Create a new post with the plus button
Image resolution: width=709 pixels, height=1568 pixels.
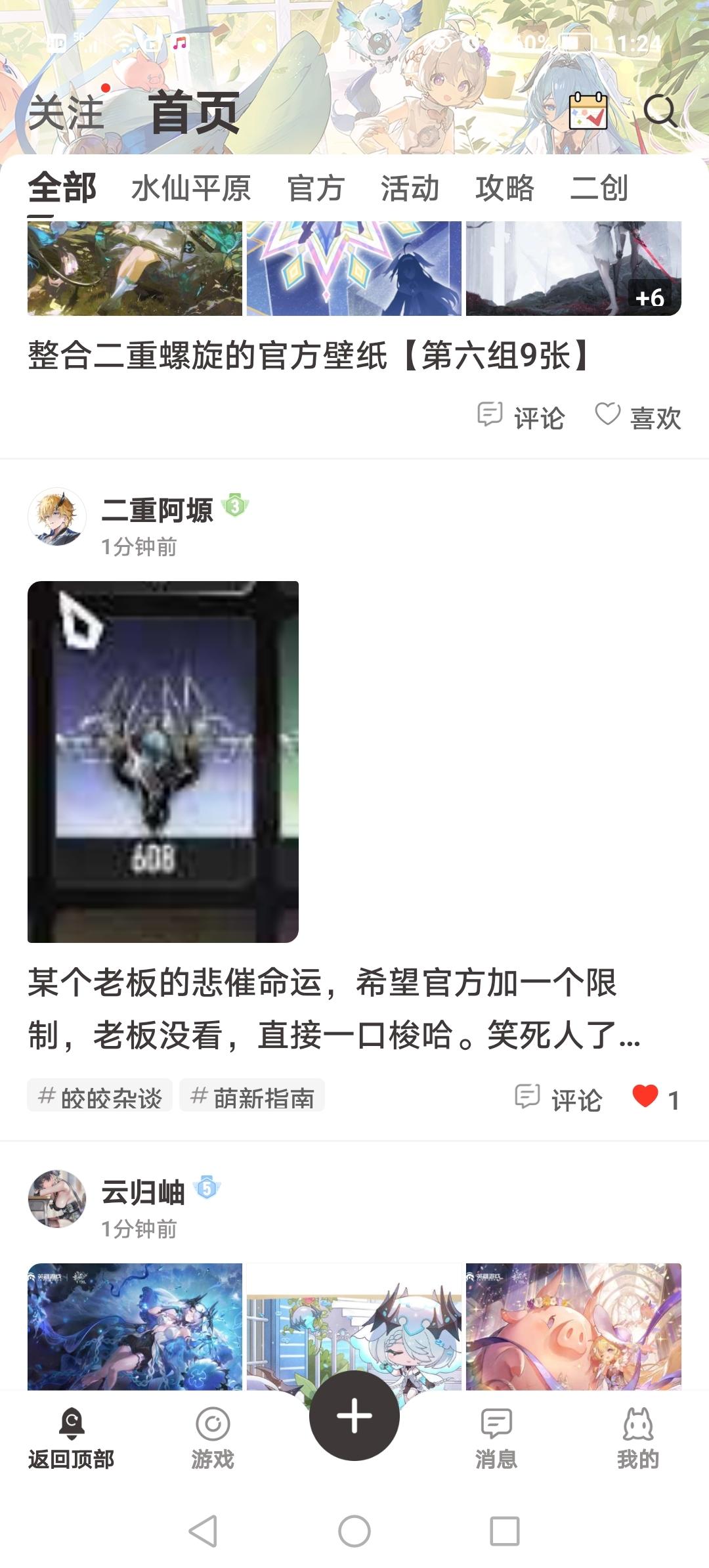coord(354,1416)
